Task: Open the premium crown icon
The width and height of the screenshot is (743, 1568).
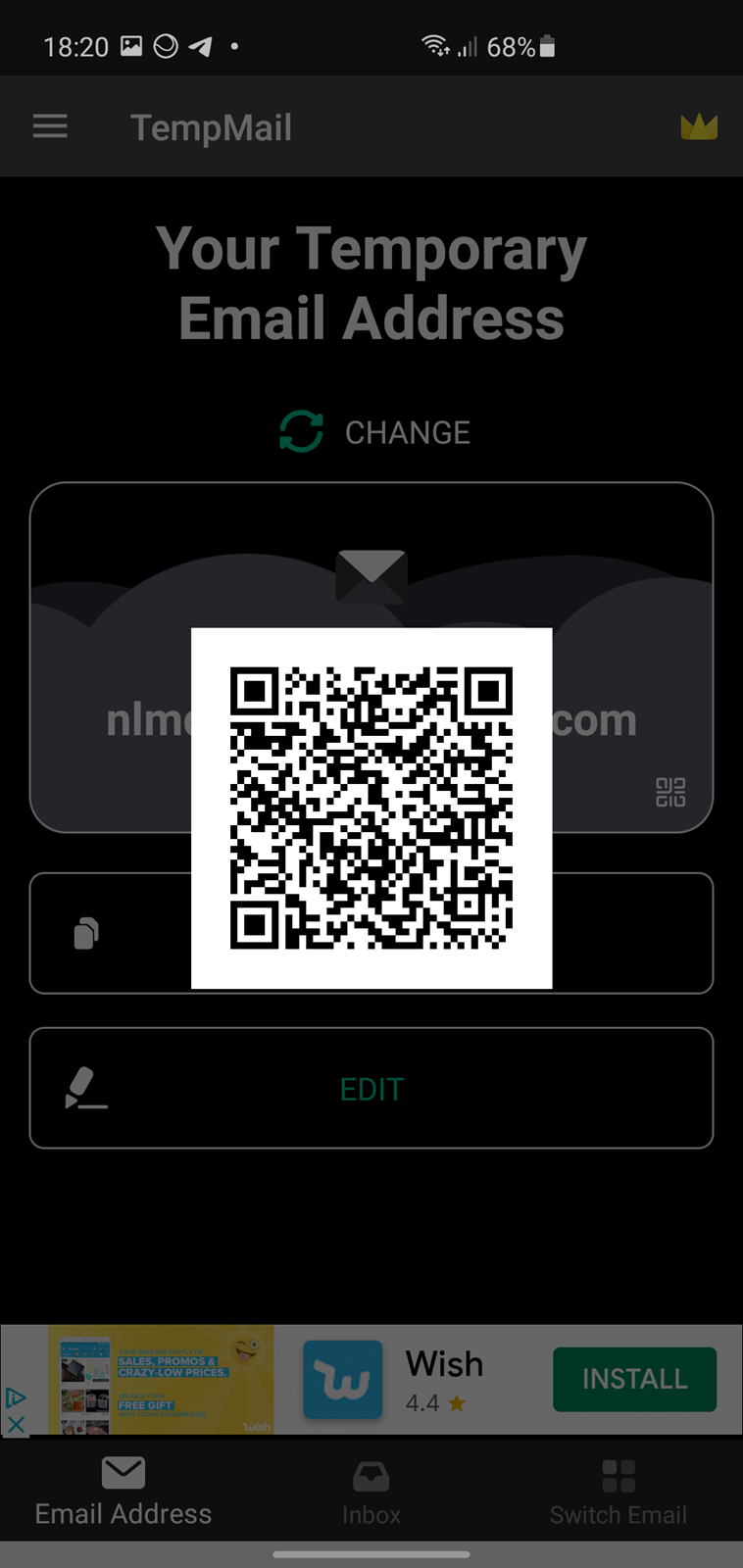Action: pos(699,126)
